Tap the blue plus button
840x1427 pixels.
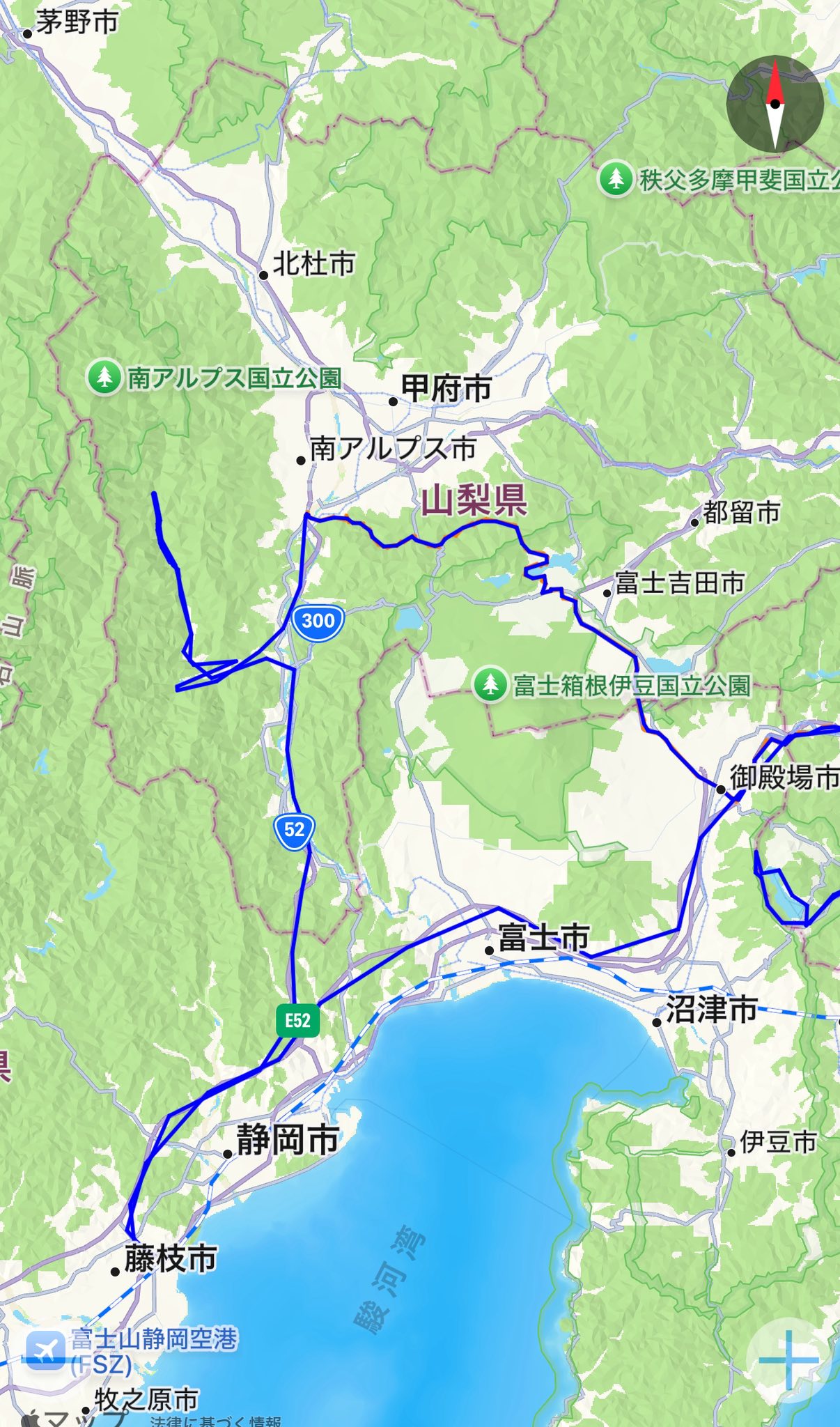788,1360
